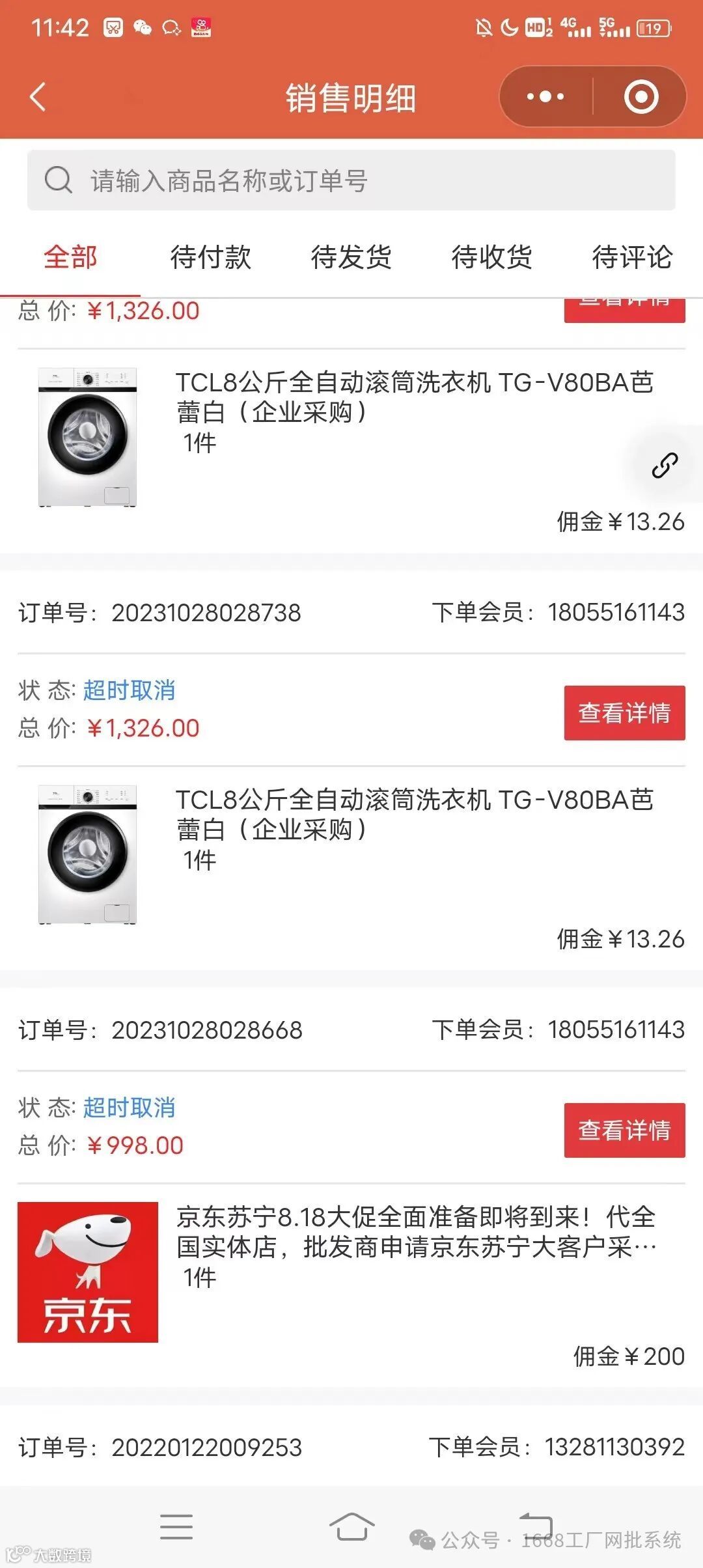Close the mini program with the circle icon
Viewport: 703px width, 1568px height.
click(x=641, y=97)
